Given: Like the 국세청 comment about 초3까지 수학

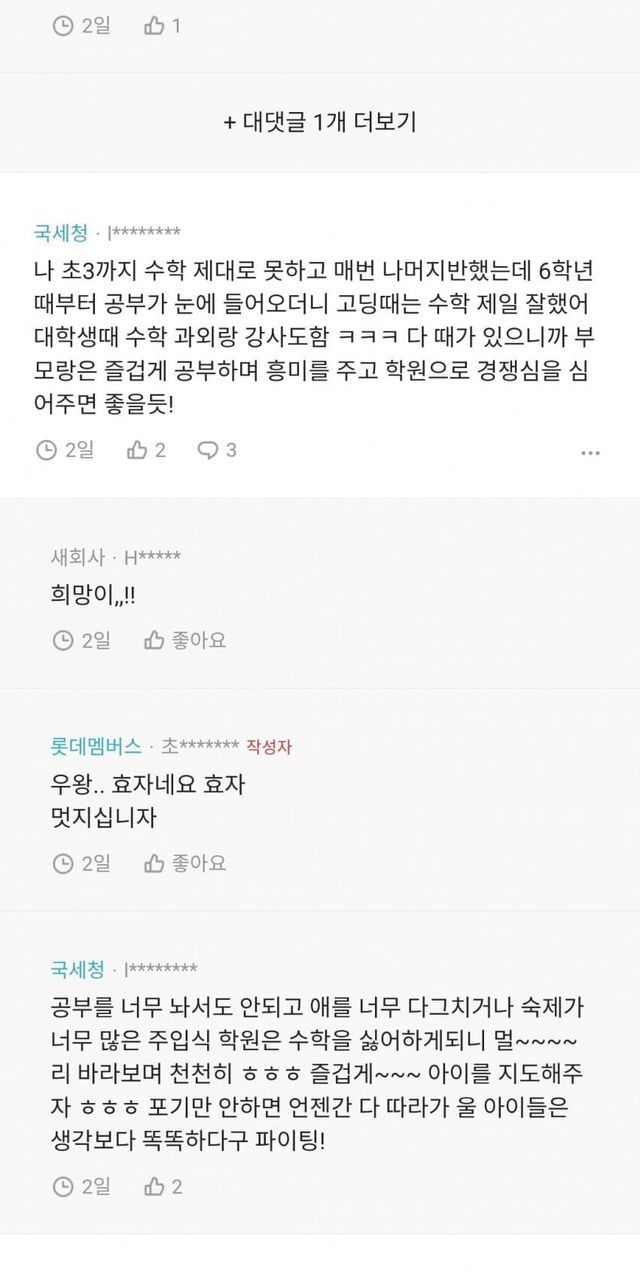Looking at the screenshot, I should click(x=146, y=450).
